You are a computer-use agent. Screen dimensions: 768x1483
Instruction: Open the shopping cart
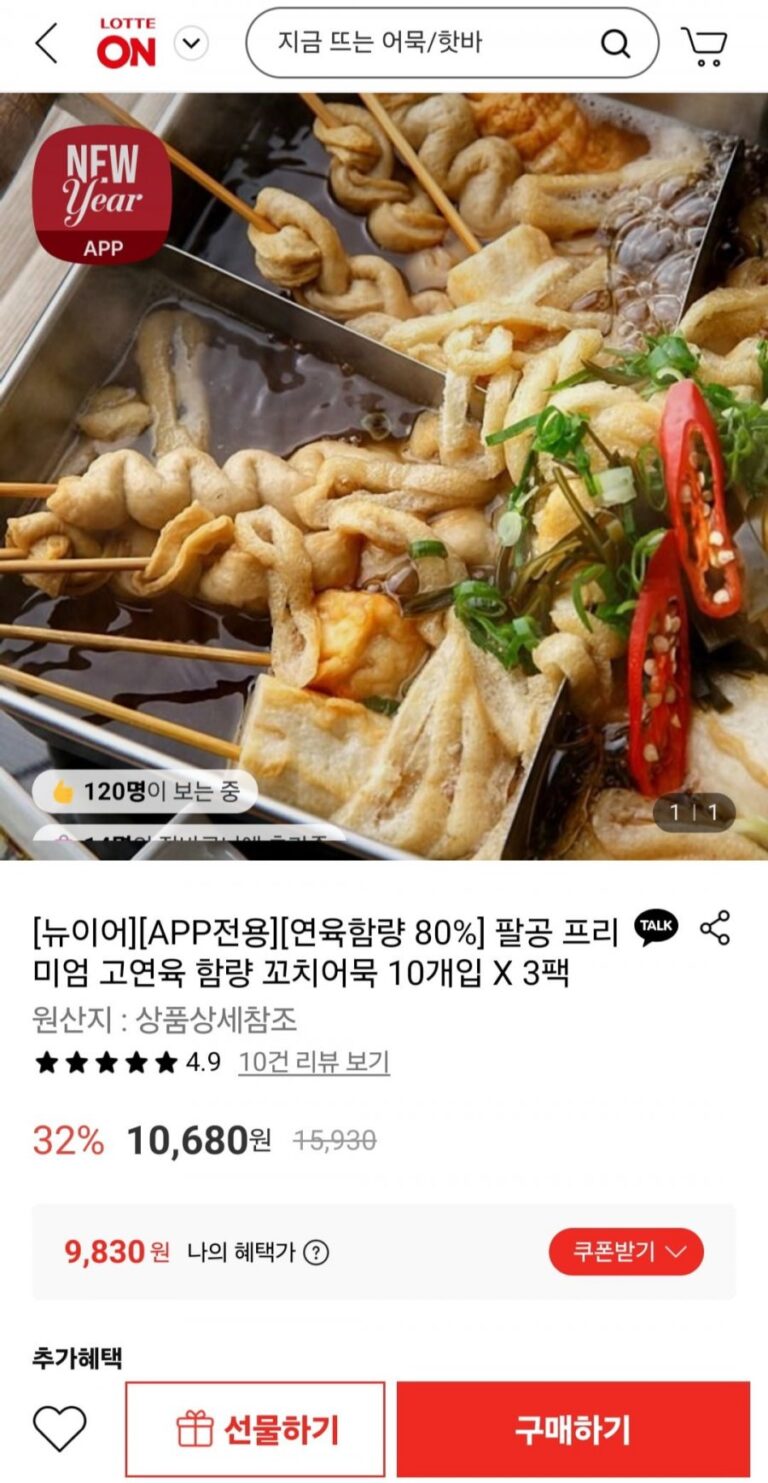click(x=705, y=45)
